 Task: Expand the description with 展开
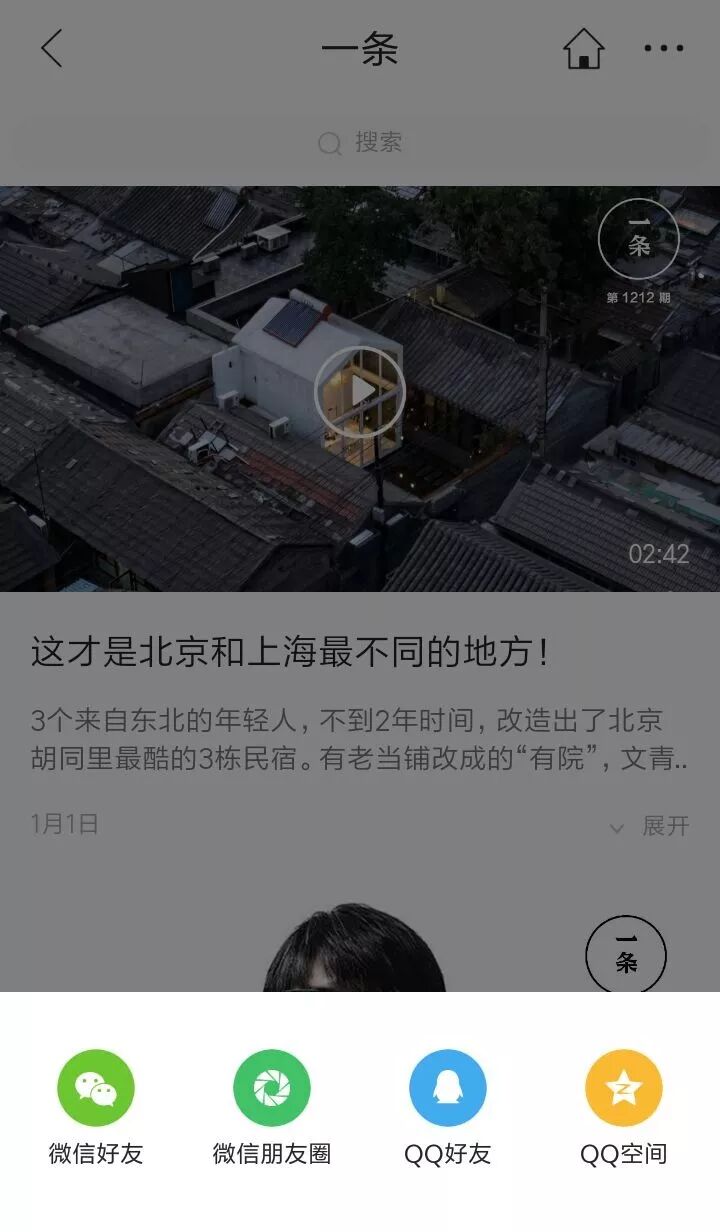(x=651, y=826)
